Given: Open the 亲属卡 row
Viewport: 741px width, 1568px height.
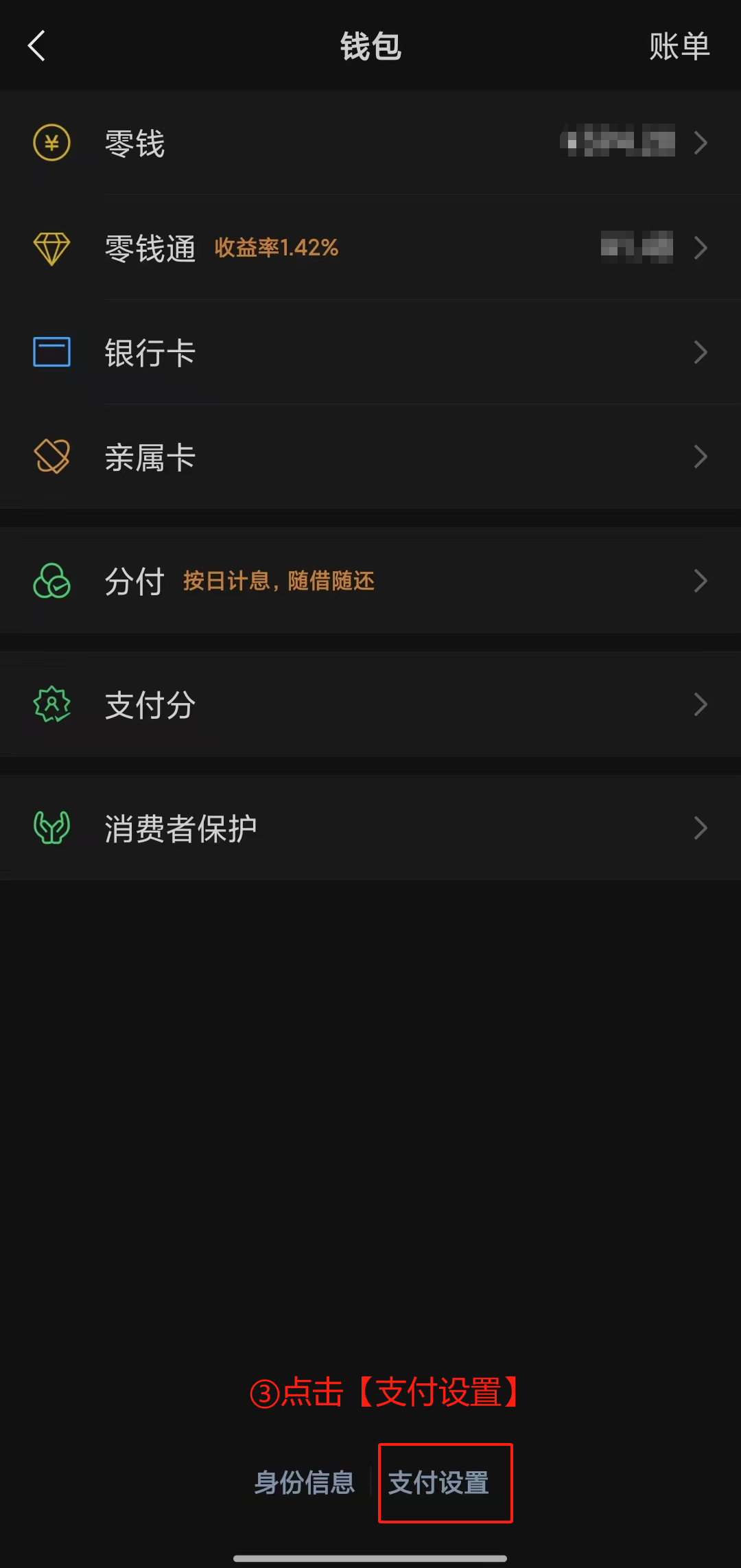Looking at the screenshot, I should tap(370, 457).
